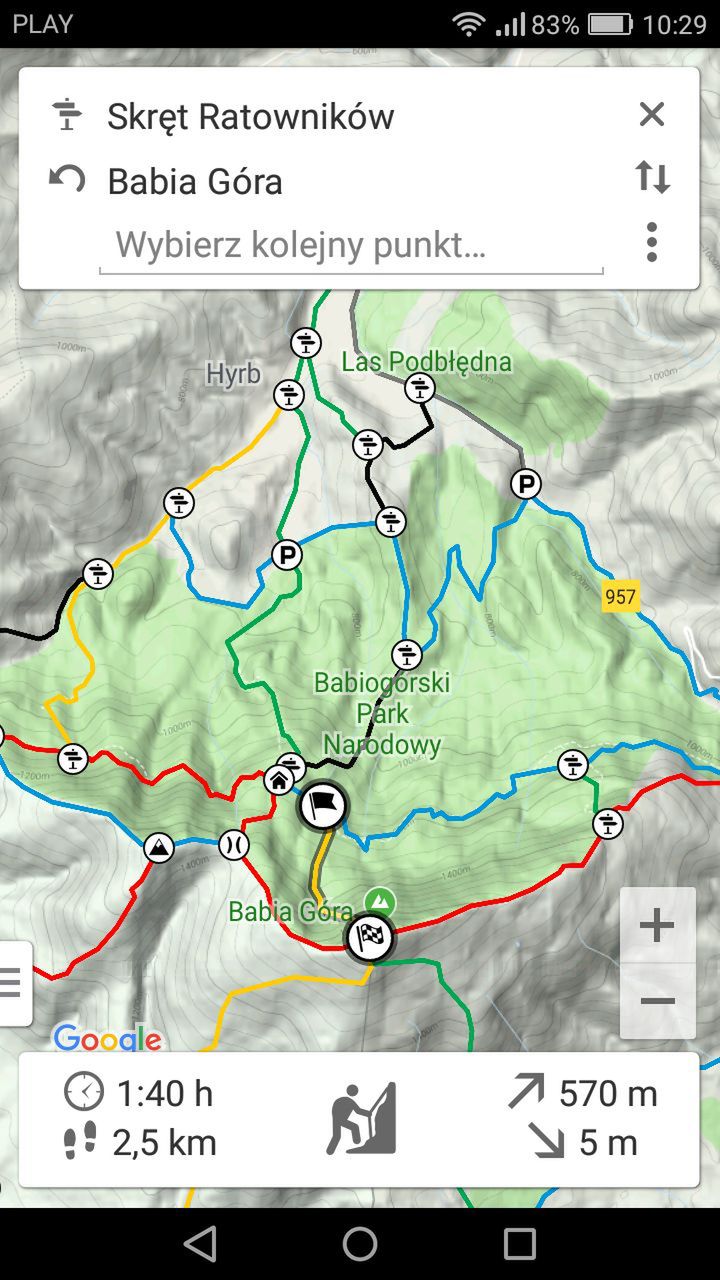Reverse route direction with swap arrows
The image size is (720, 1280).
(x=652, y=178)
